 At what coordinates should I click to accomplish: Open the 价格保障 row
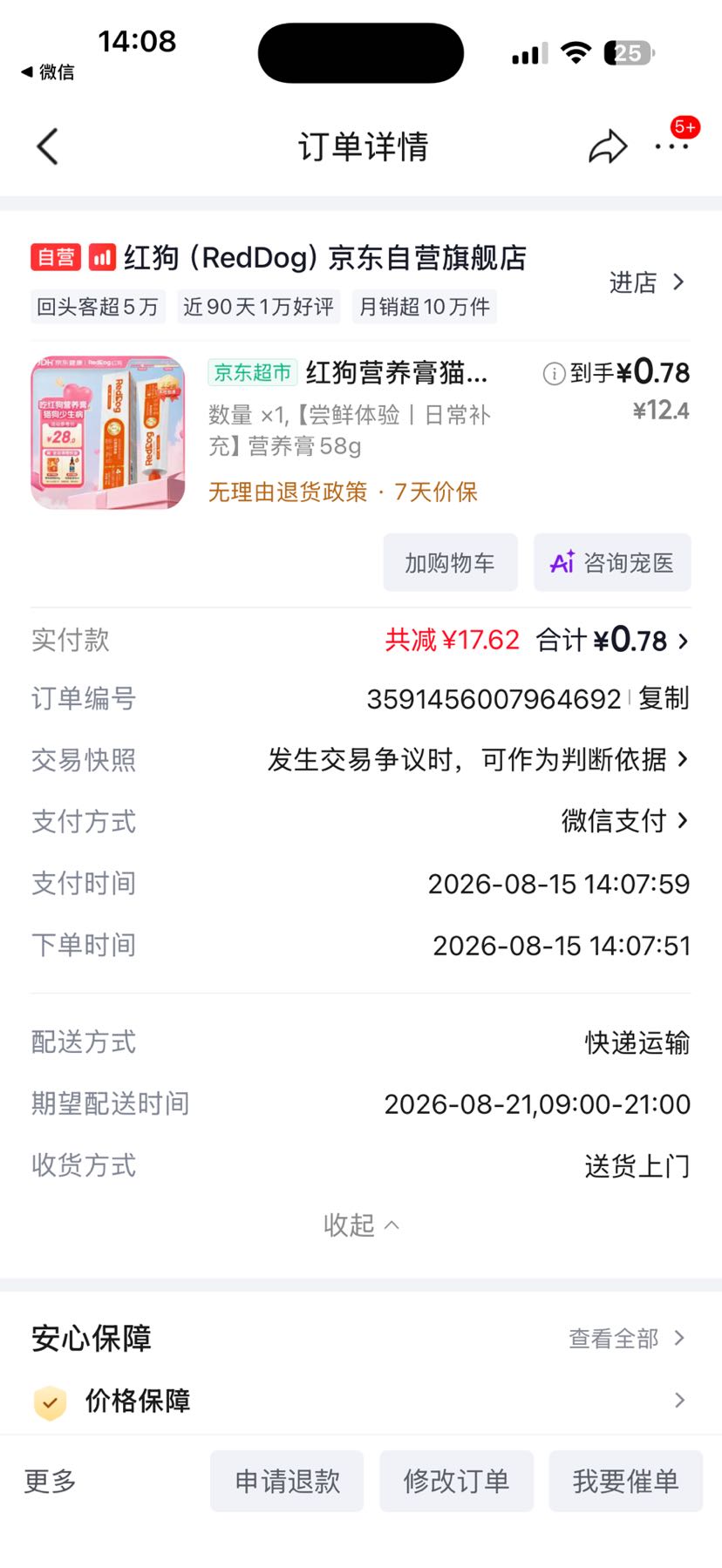pyautogui.click(x=361, y=1401)
